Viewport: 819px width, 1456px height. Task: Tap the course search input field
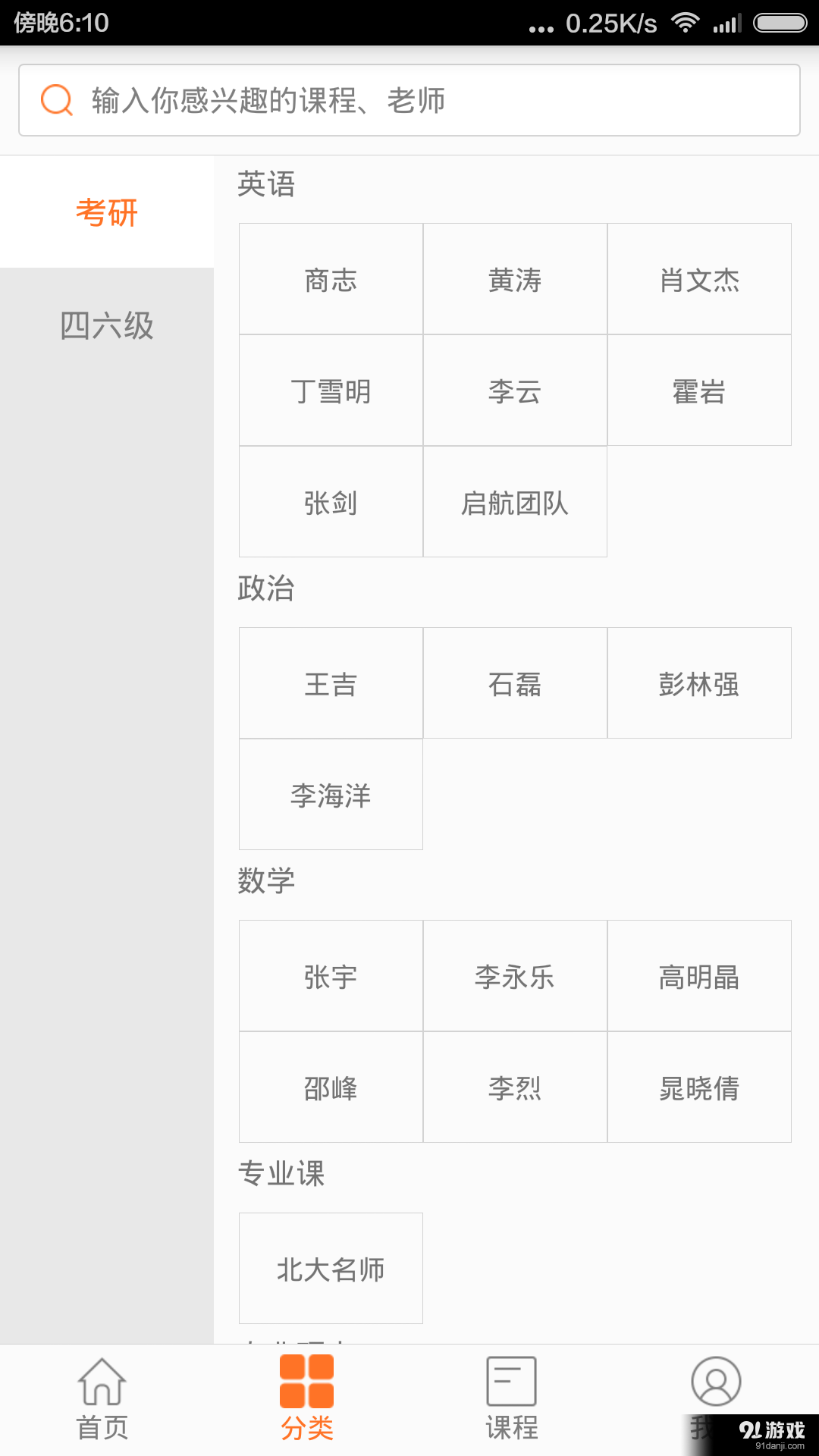[x=409, y=99]
